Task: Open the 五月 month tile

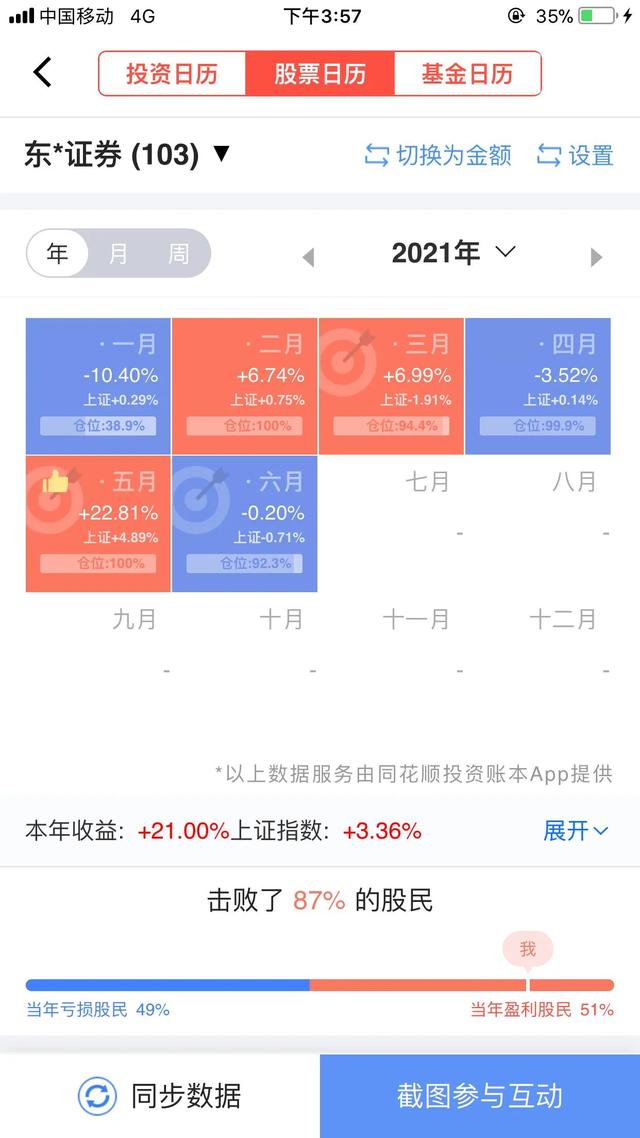Action: pos(98,524)
